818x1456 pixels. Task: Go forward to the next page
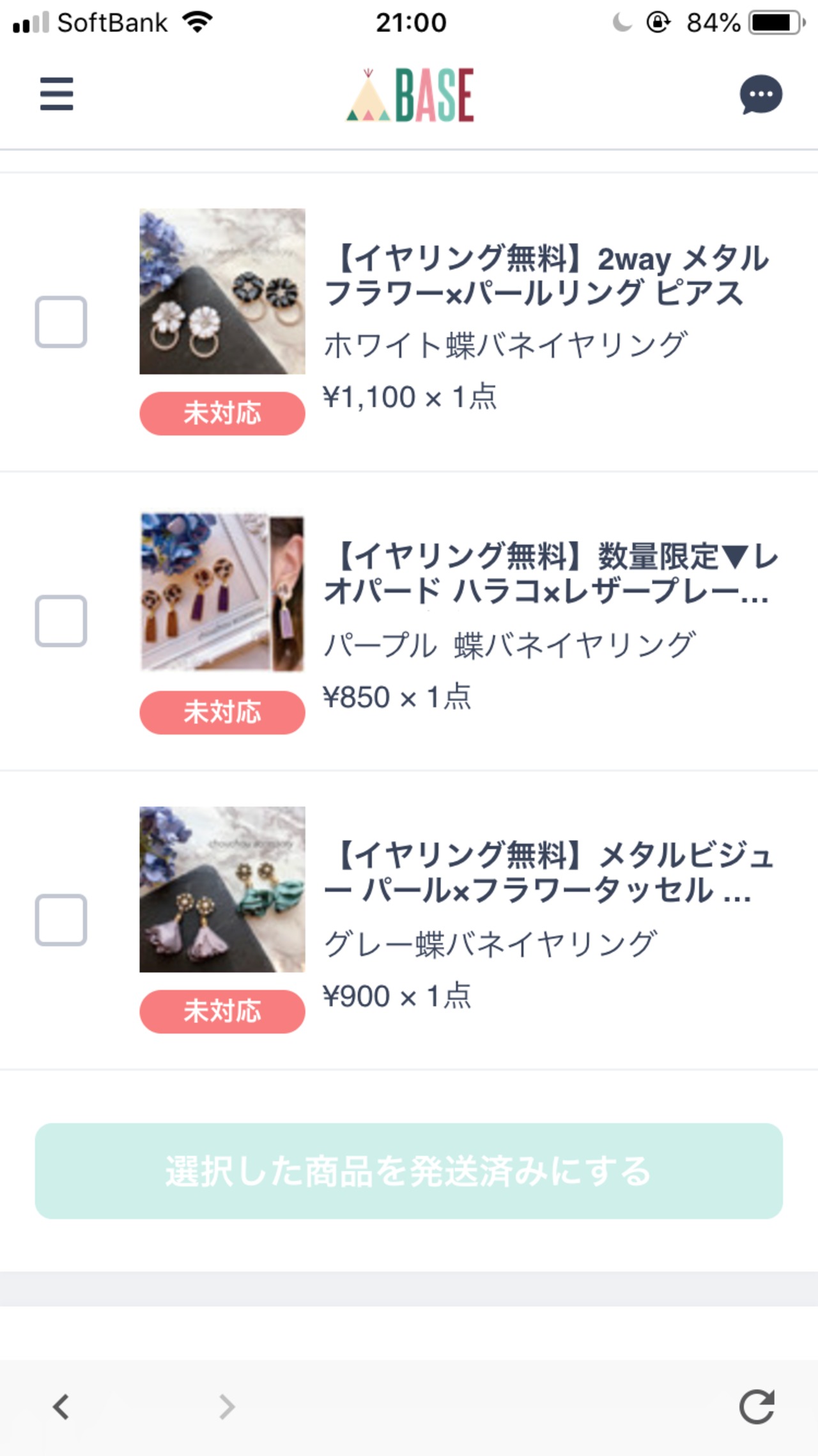click(x=227, y=1407)
